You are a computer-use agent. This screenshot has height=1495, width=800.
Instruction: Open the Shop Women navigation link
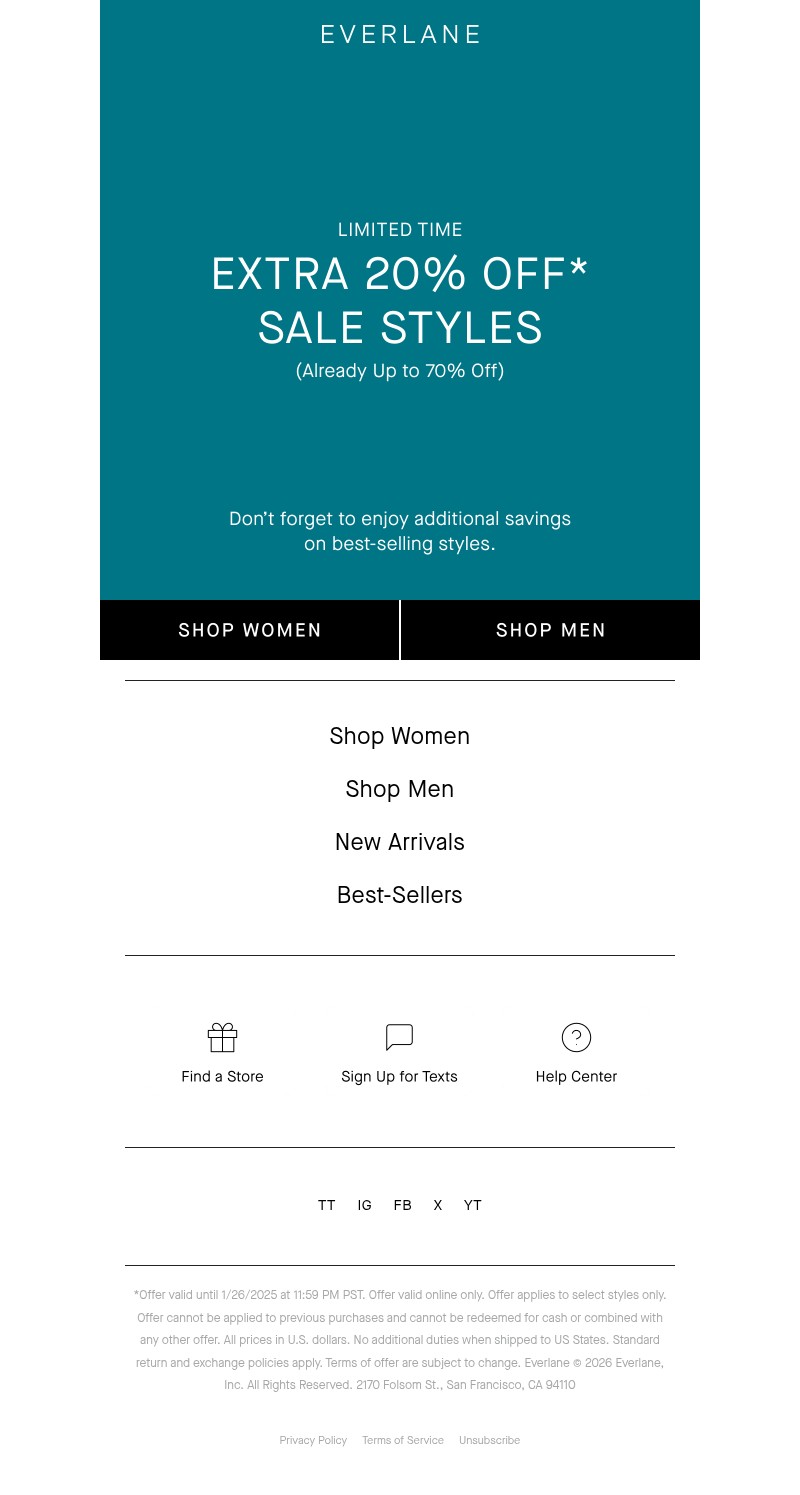pyautogui.click(x=399, y=737)
